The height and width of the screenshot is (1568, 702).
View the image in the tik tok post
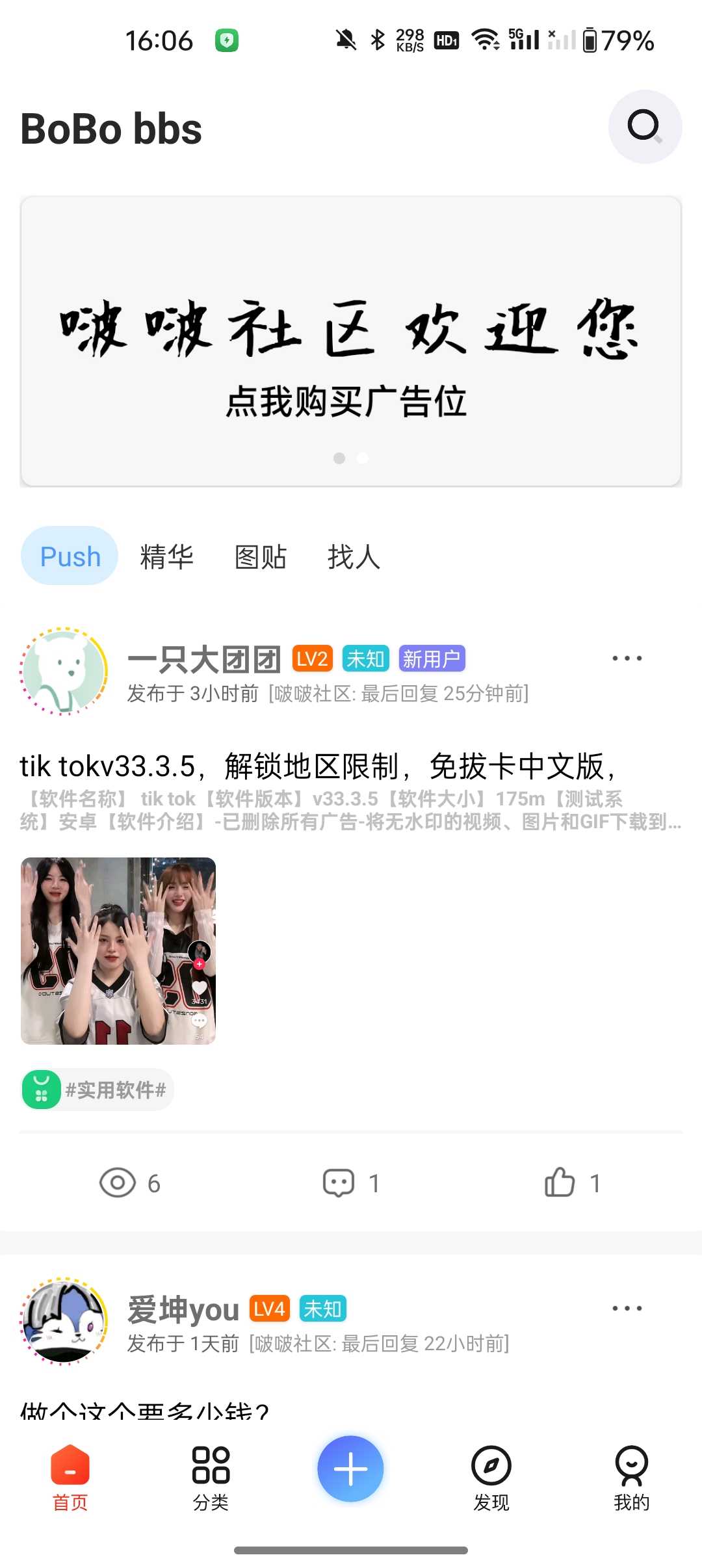(x=118, y=950)
